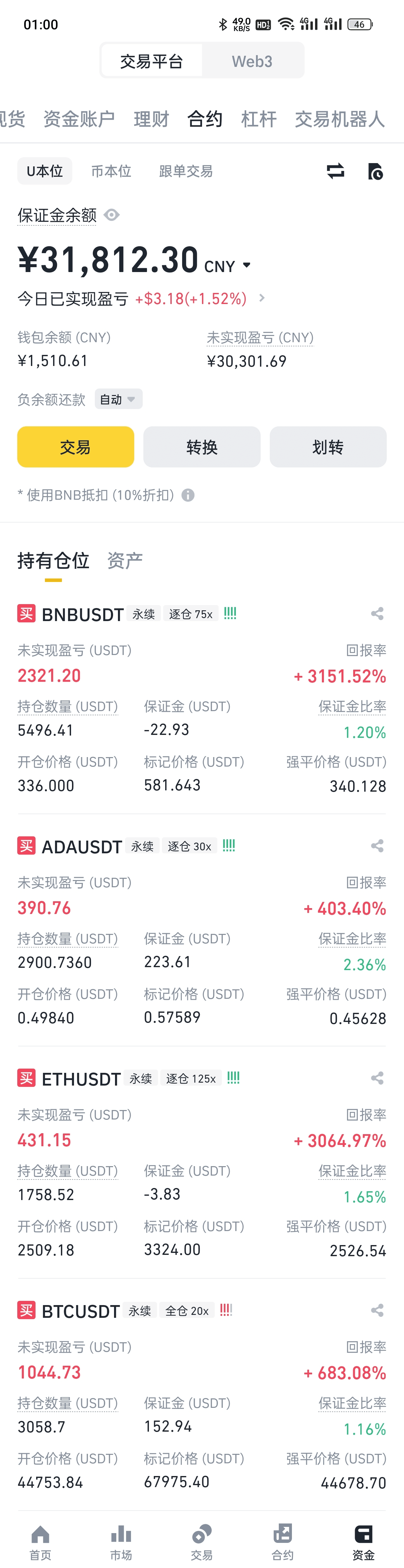Expand the 负余额还款 自动 dropdown
This screenshot has width=404, height=1568.
pyautogui.click(x=119, y=399)
